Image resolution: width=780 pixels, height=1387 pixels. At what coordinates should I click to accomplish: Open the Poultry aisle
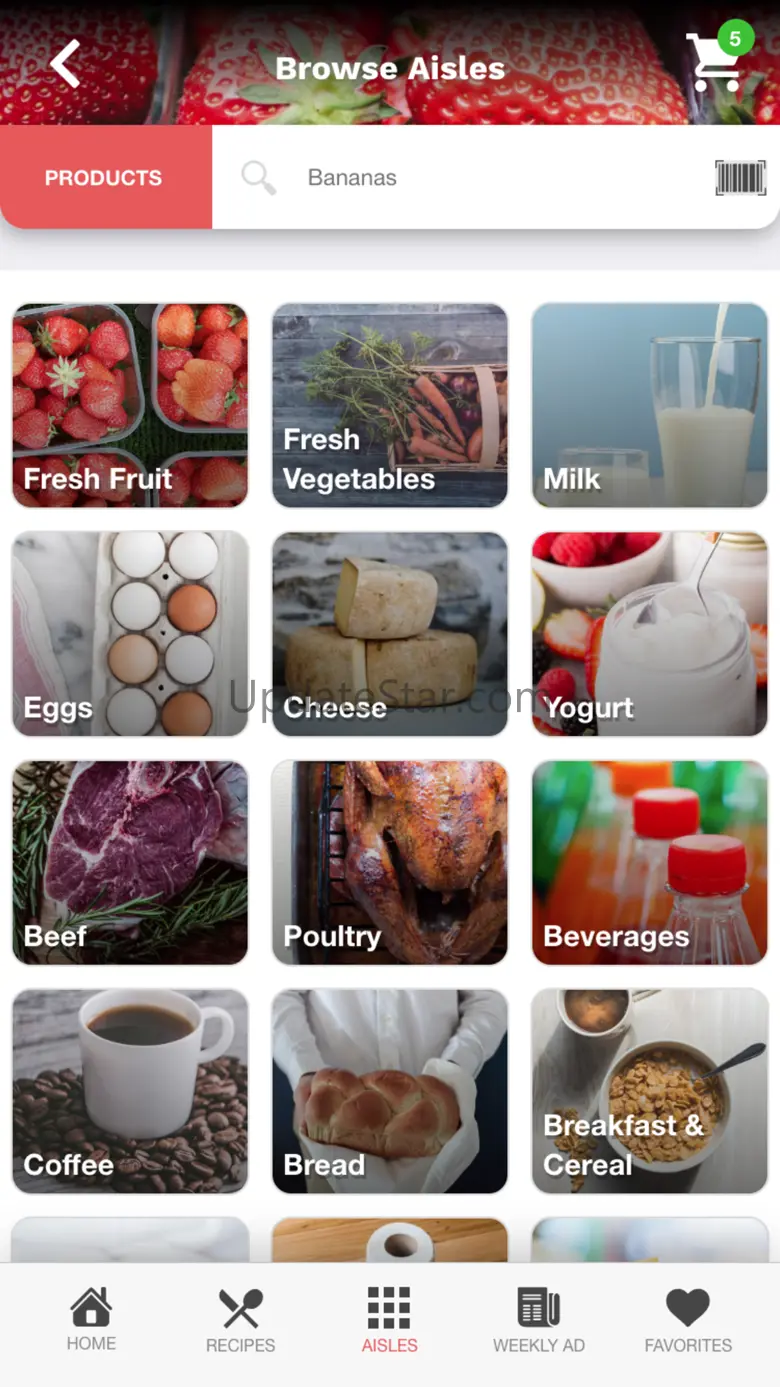click(390, 862)
